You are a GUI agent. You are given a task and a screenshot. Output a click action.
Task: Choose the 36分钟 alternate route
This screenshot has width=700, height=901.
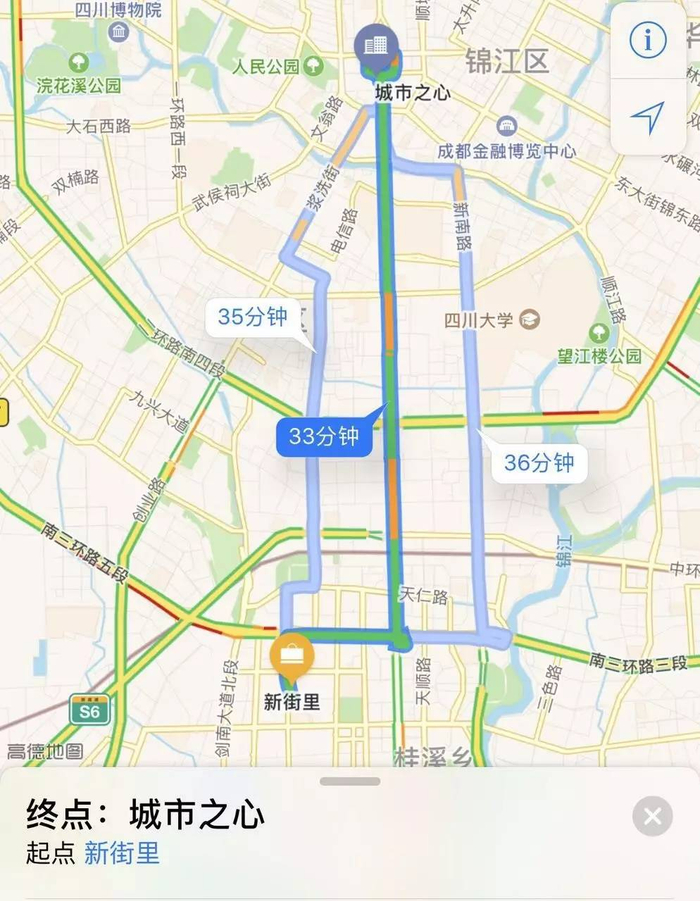pos(539,463)
